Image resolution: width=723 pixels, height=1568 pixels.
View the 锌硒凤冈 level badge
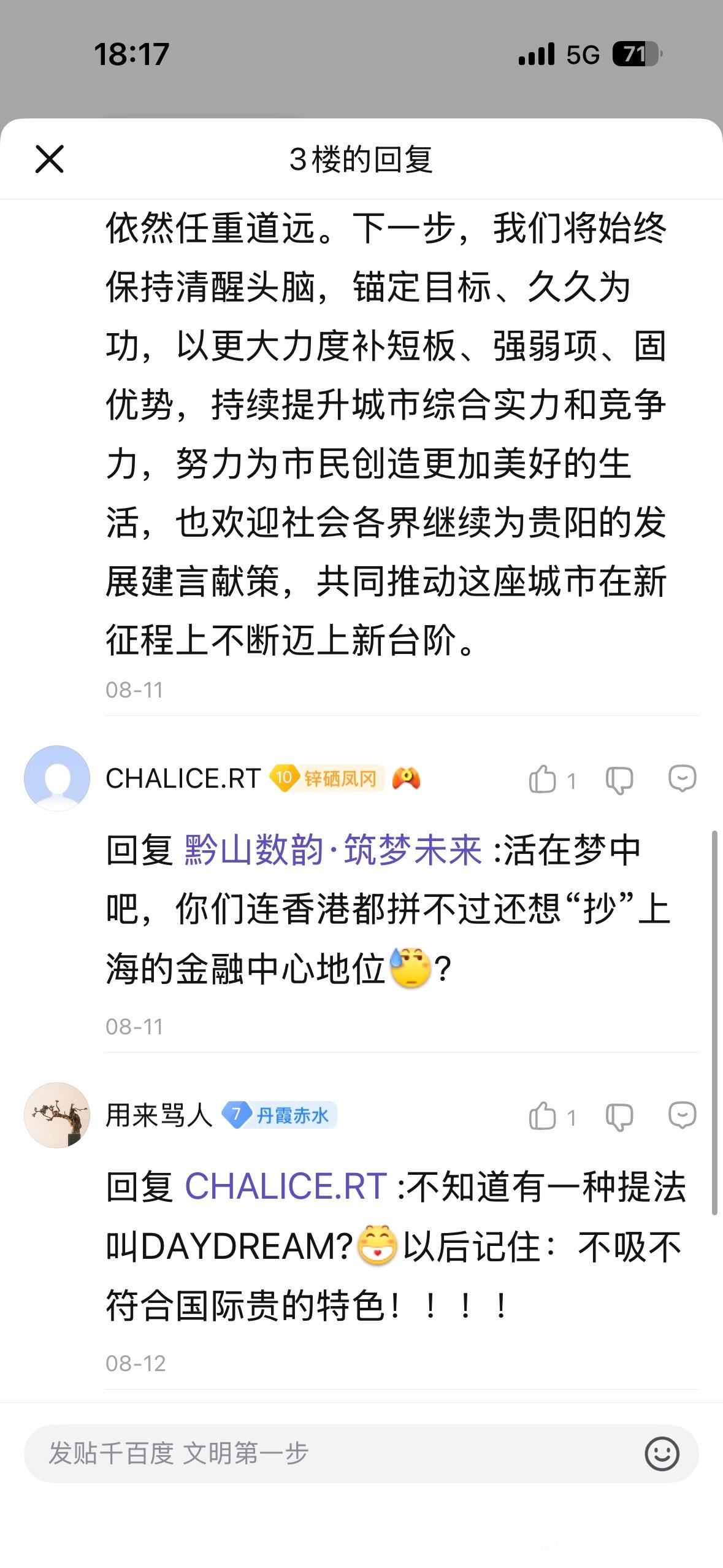pos(328,778)
